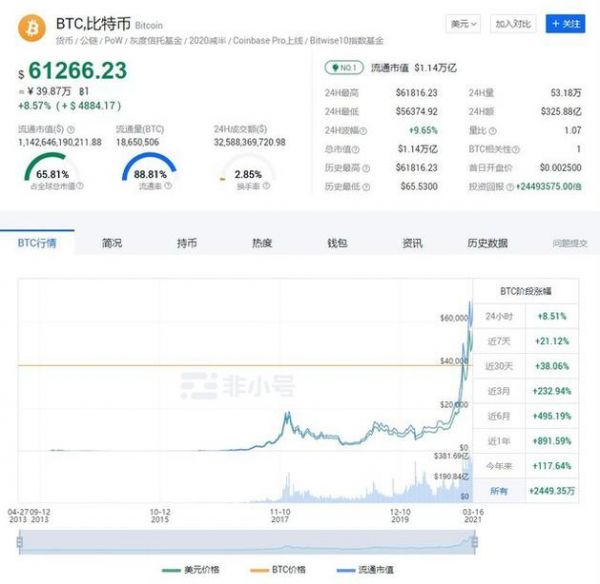Screen dimensions: 600x584
Task: Open the 简况 tab
Action: click(112, 243)
